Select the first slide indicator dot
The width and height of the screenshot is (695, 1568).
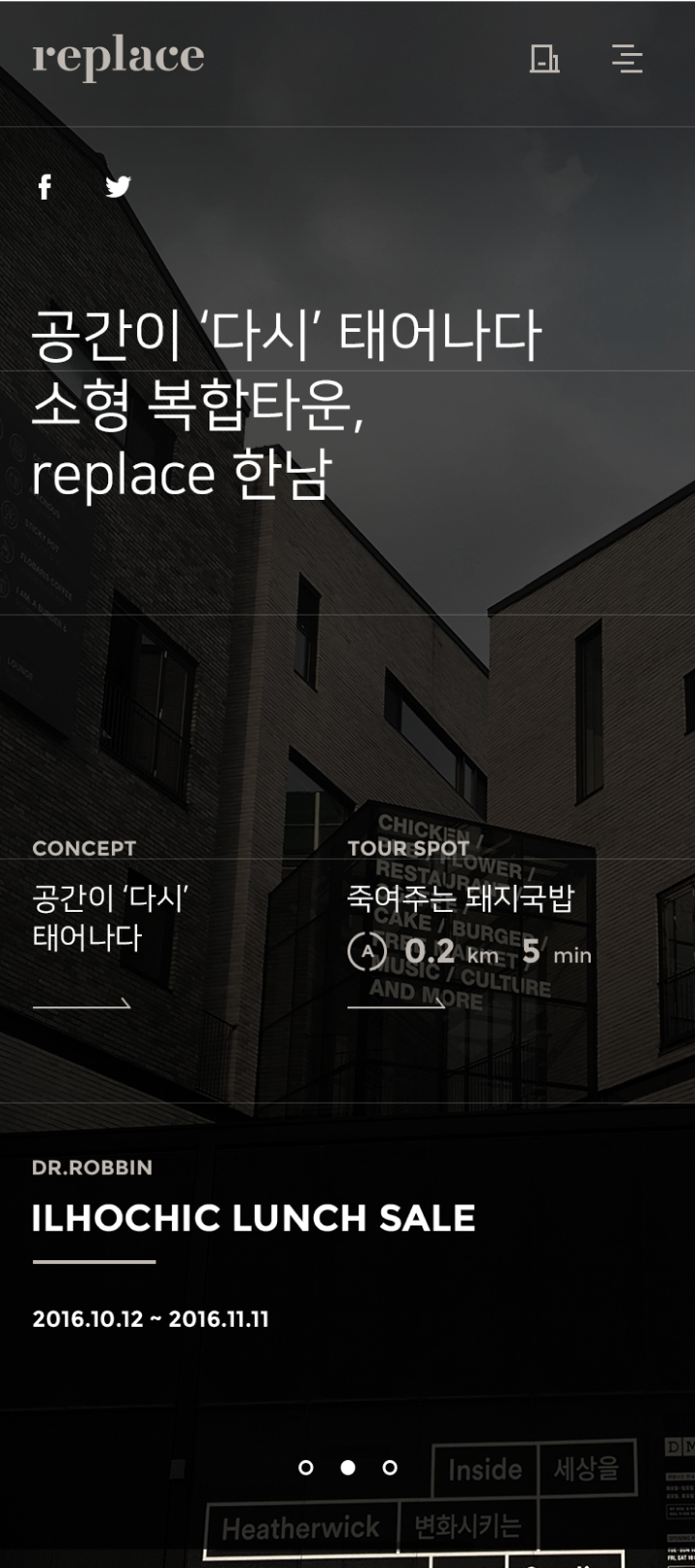click(x=306, y=1468)
